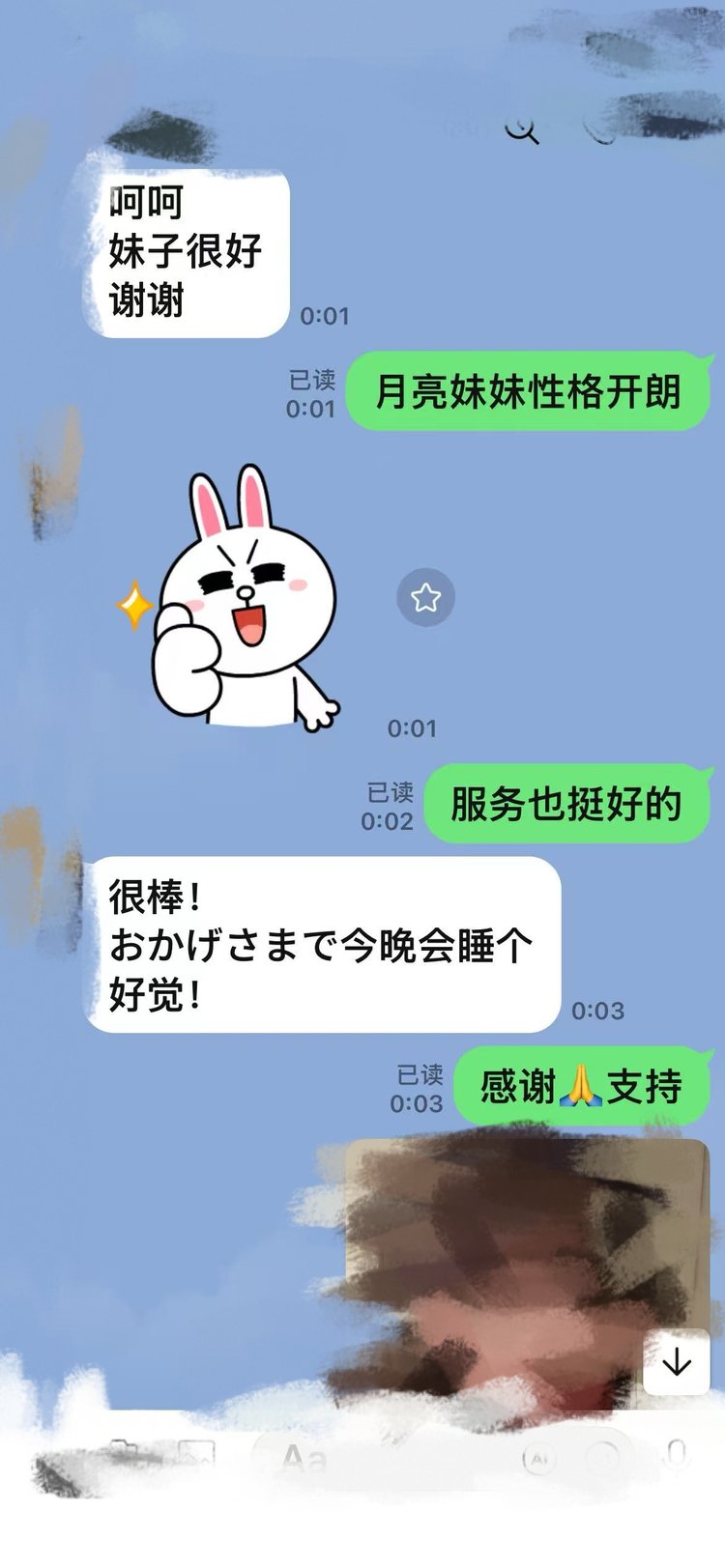Save the rabbit sticker with the star icon
This screenshot has width=725, height=1568.
click(425, 598)
